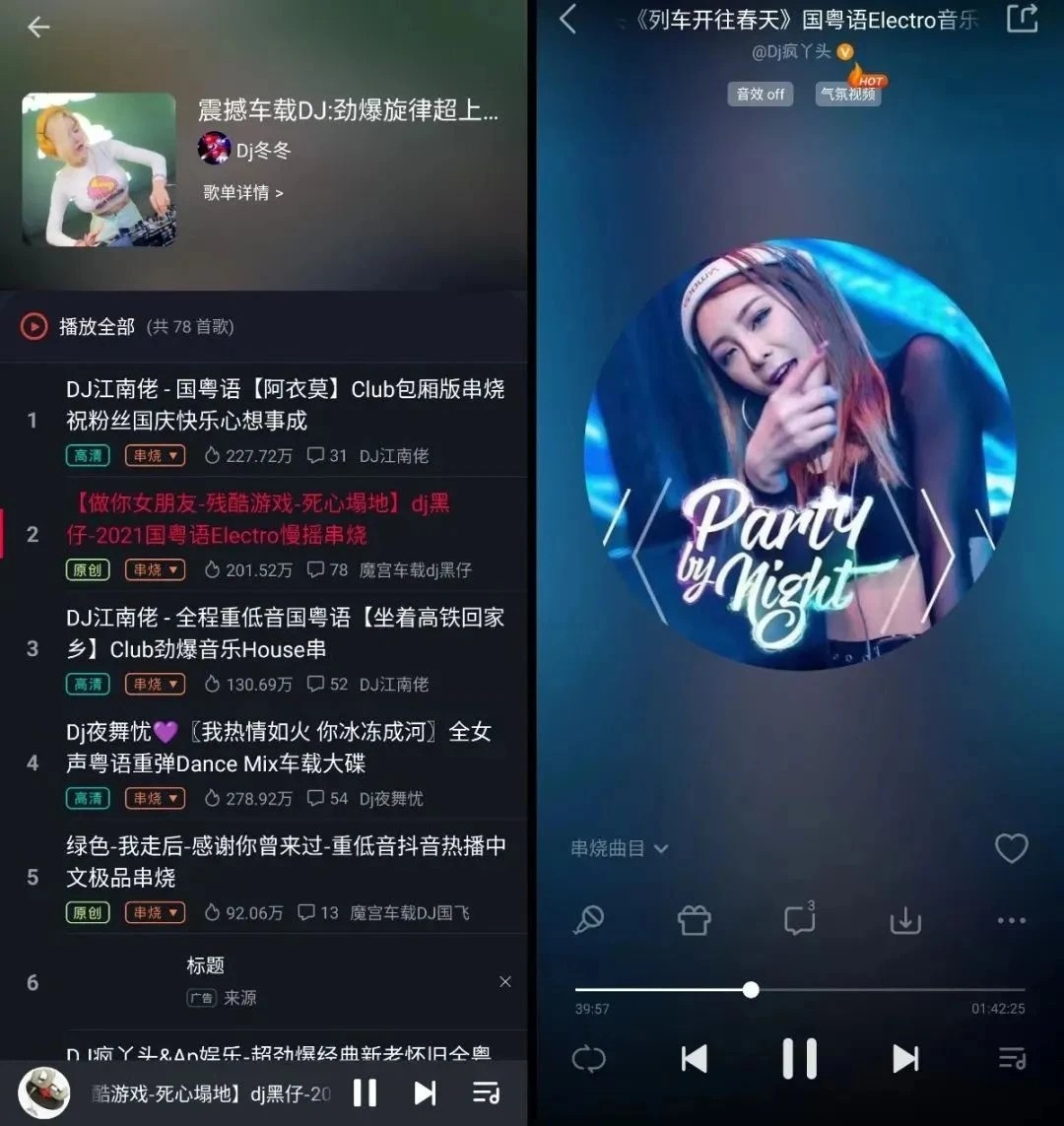Image resolution: width=1064 pixels, height=1126 pixels.
Task: Open track 4 Dj夜舞忧 Dance Mix
Action: (x=278, y=748)
